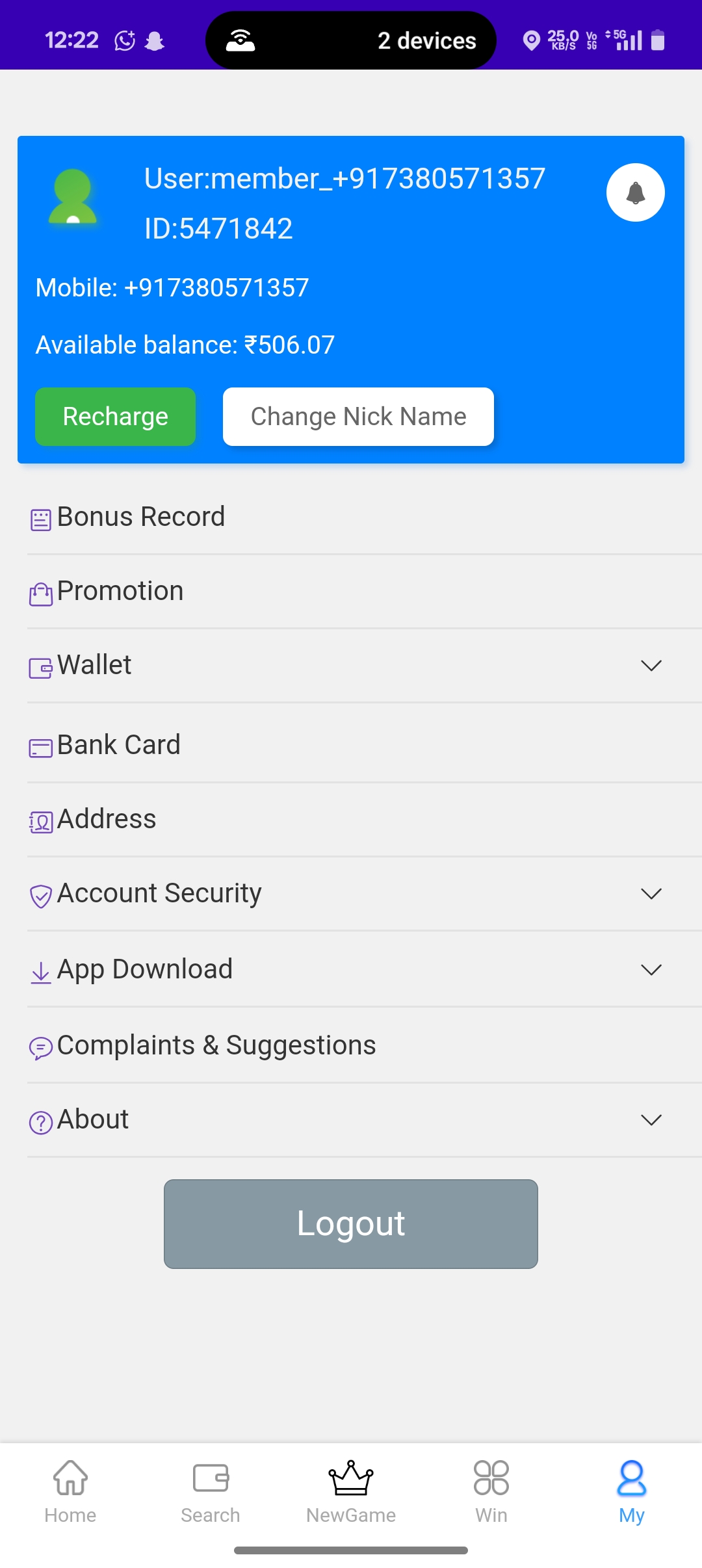Tap Change Nick Name button
Screen dimensions: 702x1568
tap(358, 417)
